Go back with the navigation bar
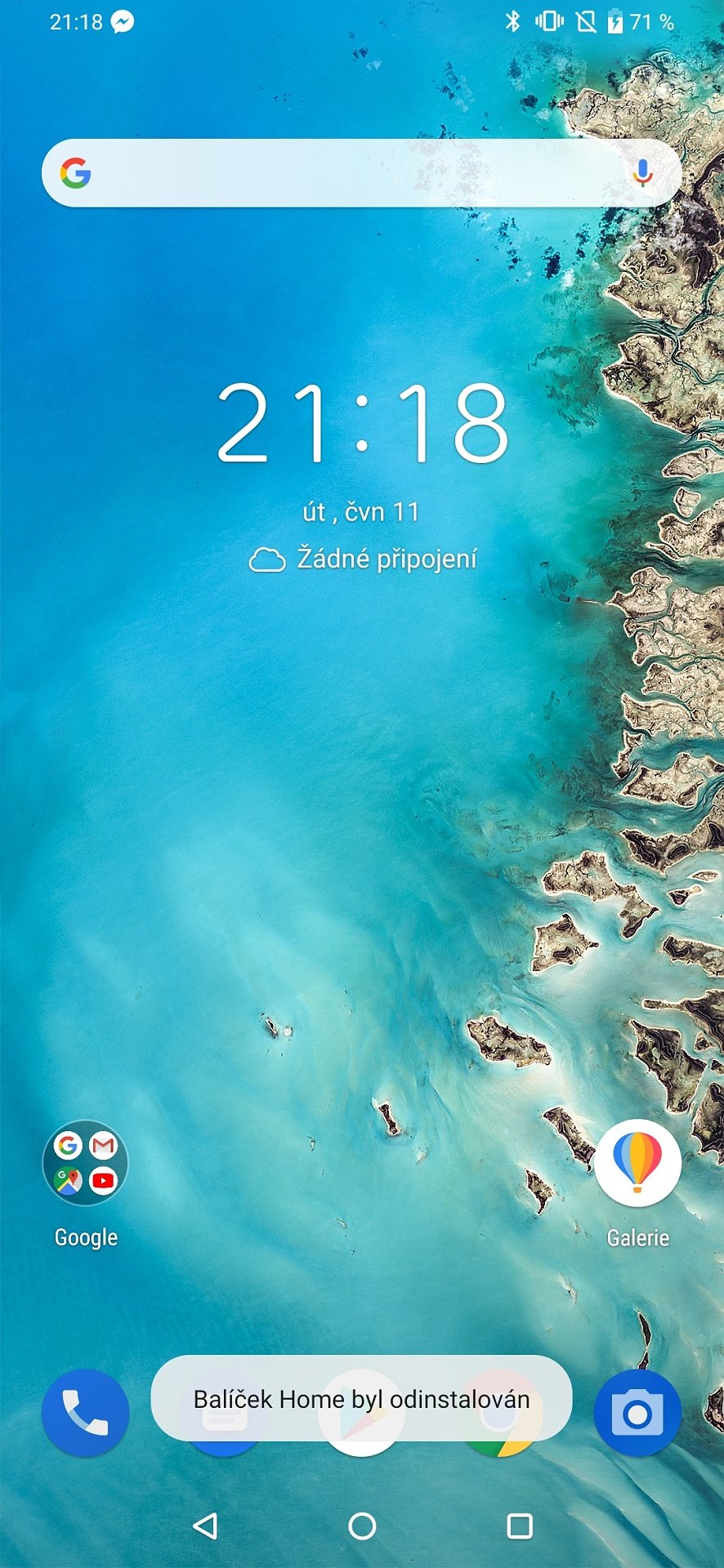 (x=205, y=1526)
